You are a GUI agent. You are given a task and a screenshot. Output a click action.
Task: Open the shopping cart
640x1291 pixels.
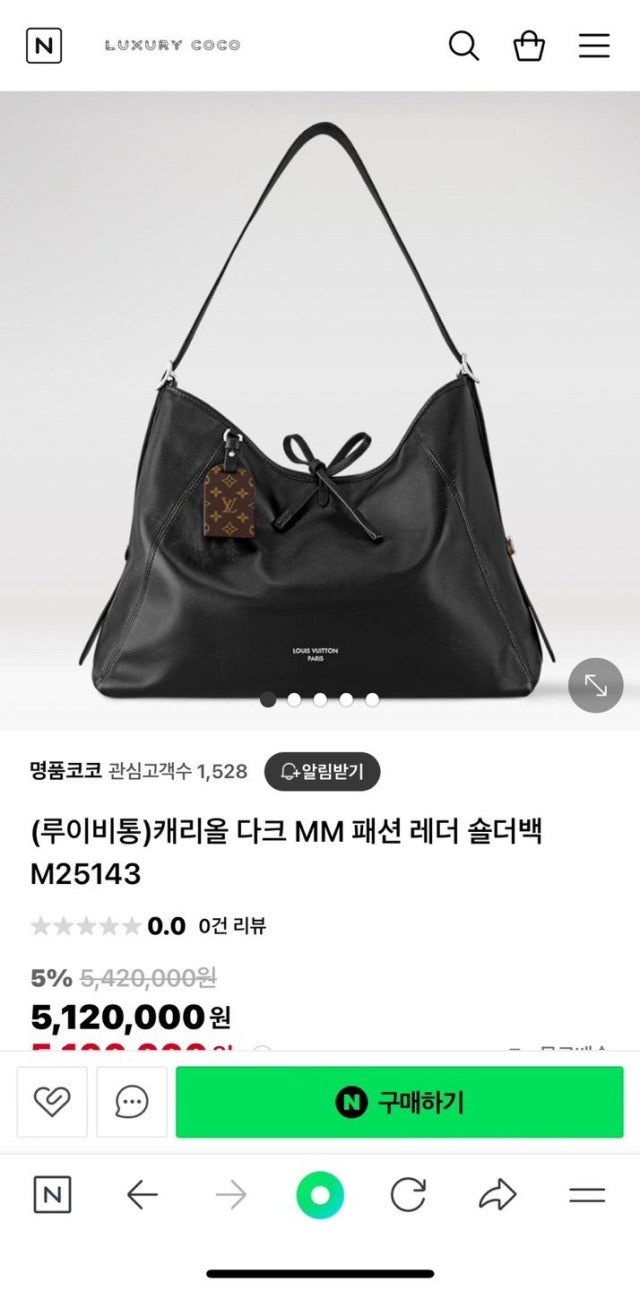pos(529,46)
